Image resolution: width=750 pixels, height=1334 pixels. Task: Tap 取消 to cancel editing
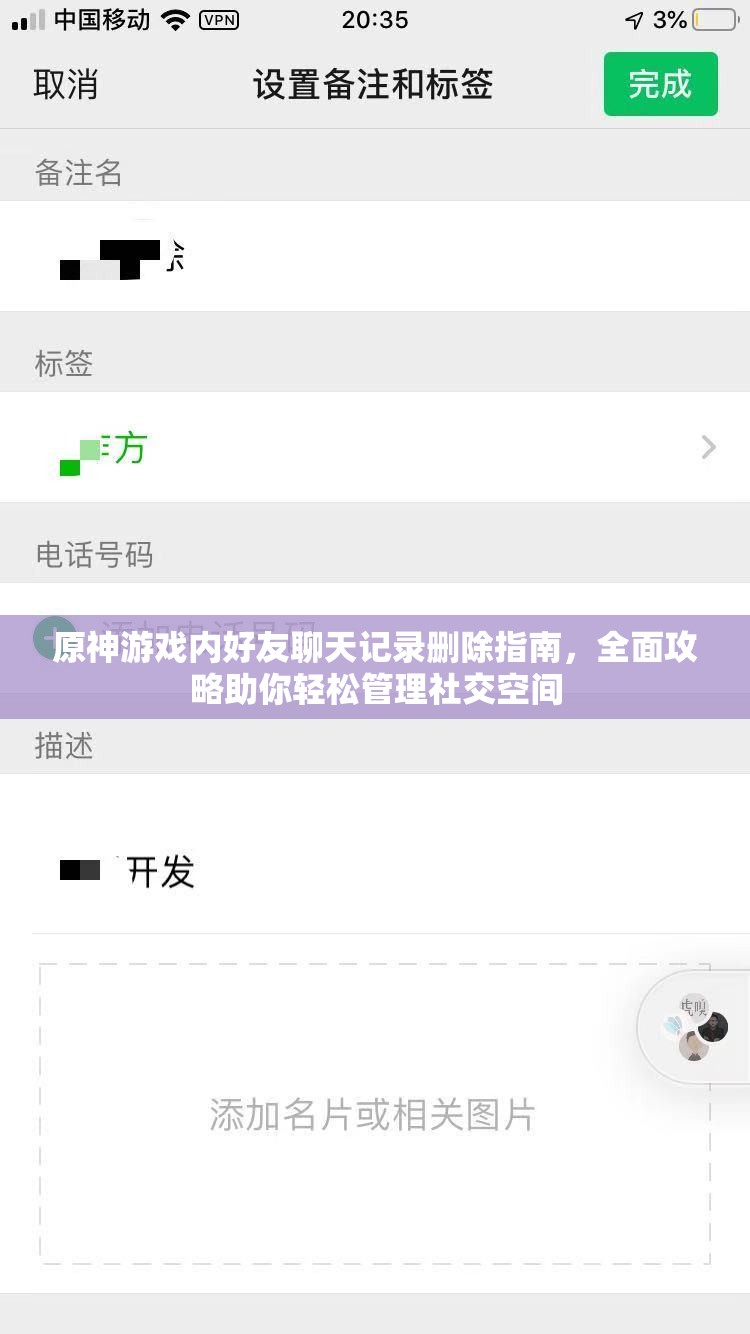click(x=65, y=85)
